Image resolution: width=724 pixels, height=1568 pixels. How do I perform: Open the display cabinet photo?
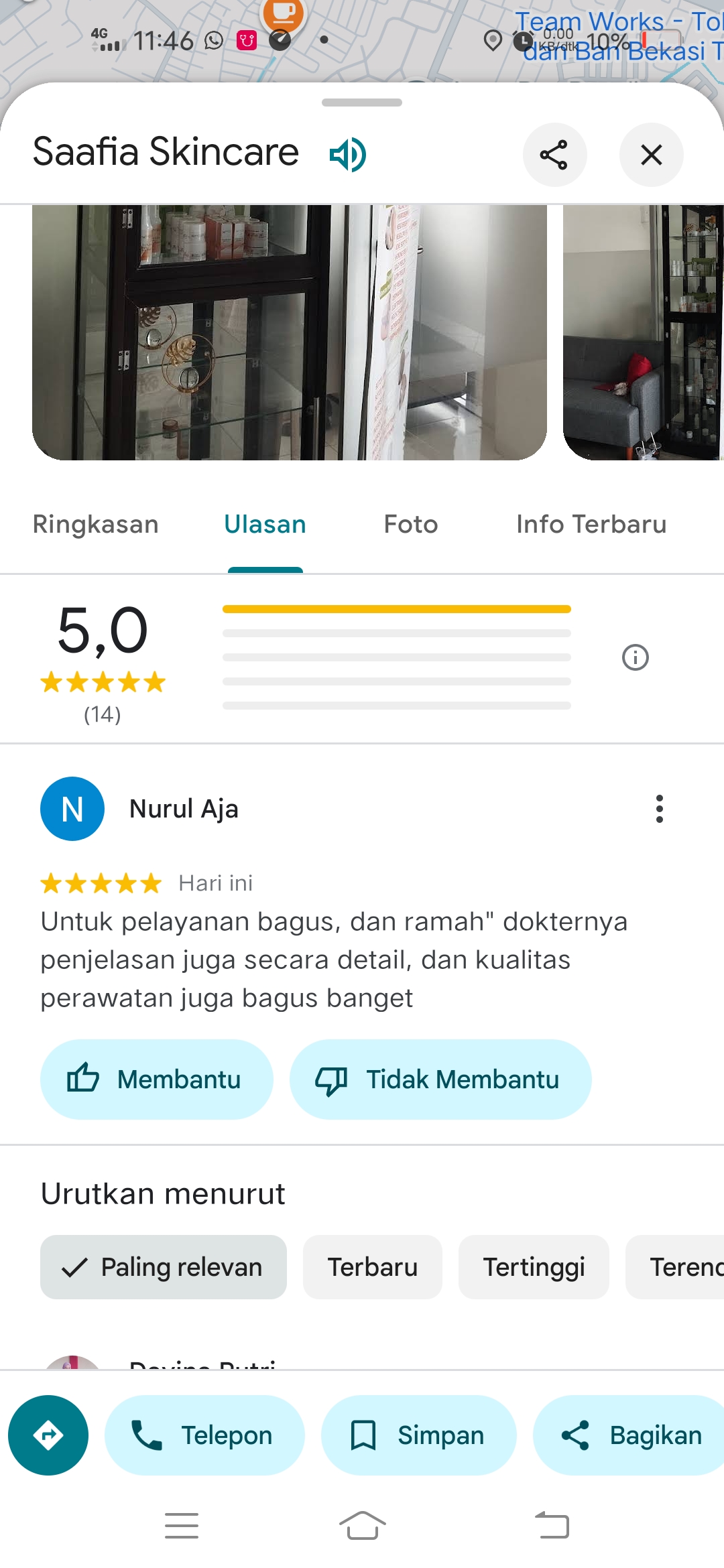click(290, 332)
